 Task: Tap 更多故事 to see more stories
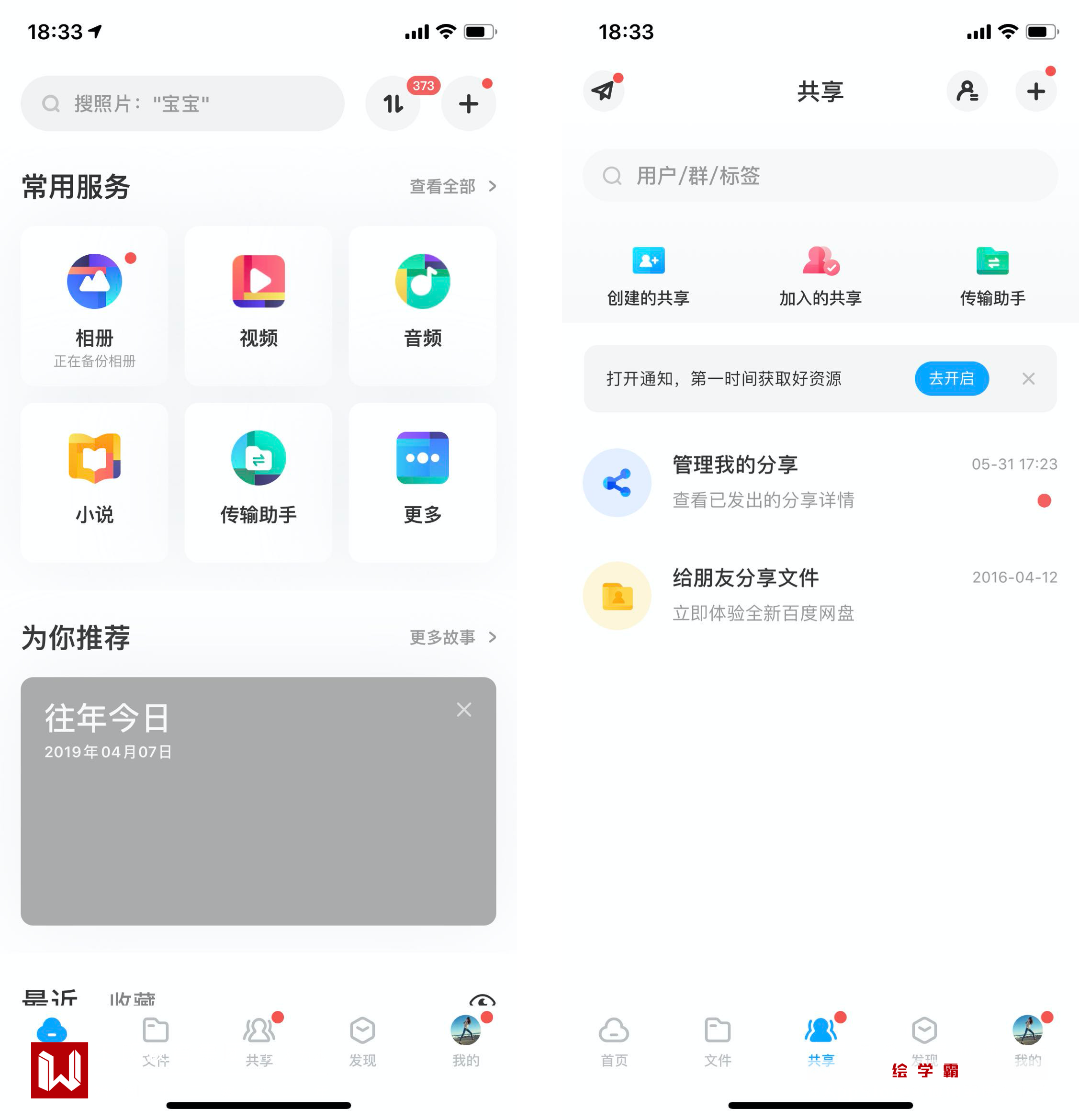click(x=452, y=637)
